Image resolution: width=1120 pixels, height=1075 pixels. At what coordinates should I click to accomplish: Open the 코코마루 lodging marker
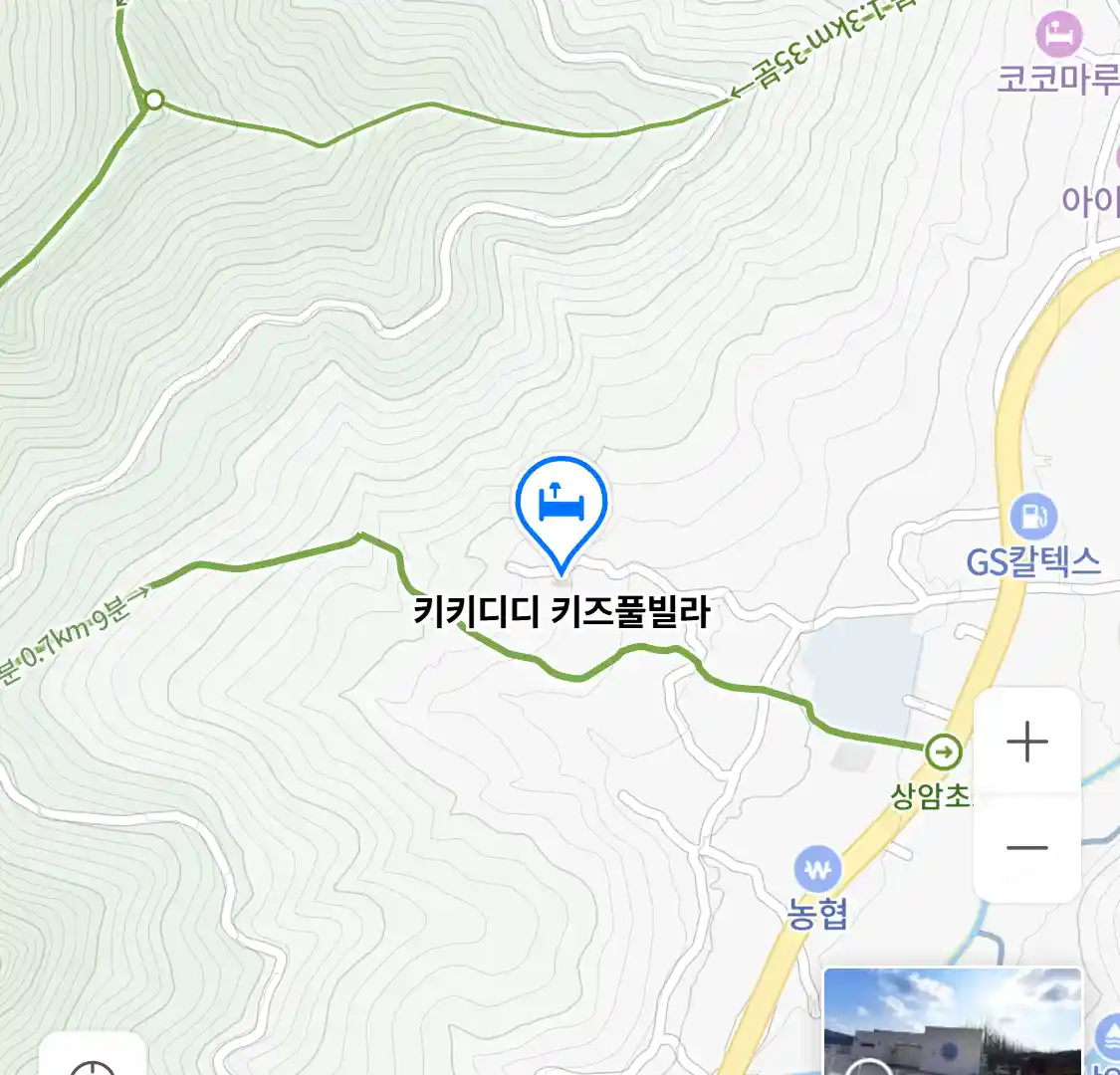1058,36
